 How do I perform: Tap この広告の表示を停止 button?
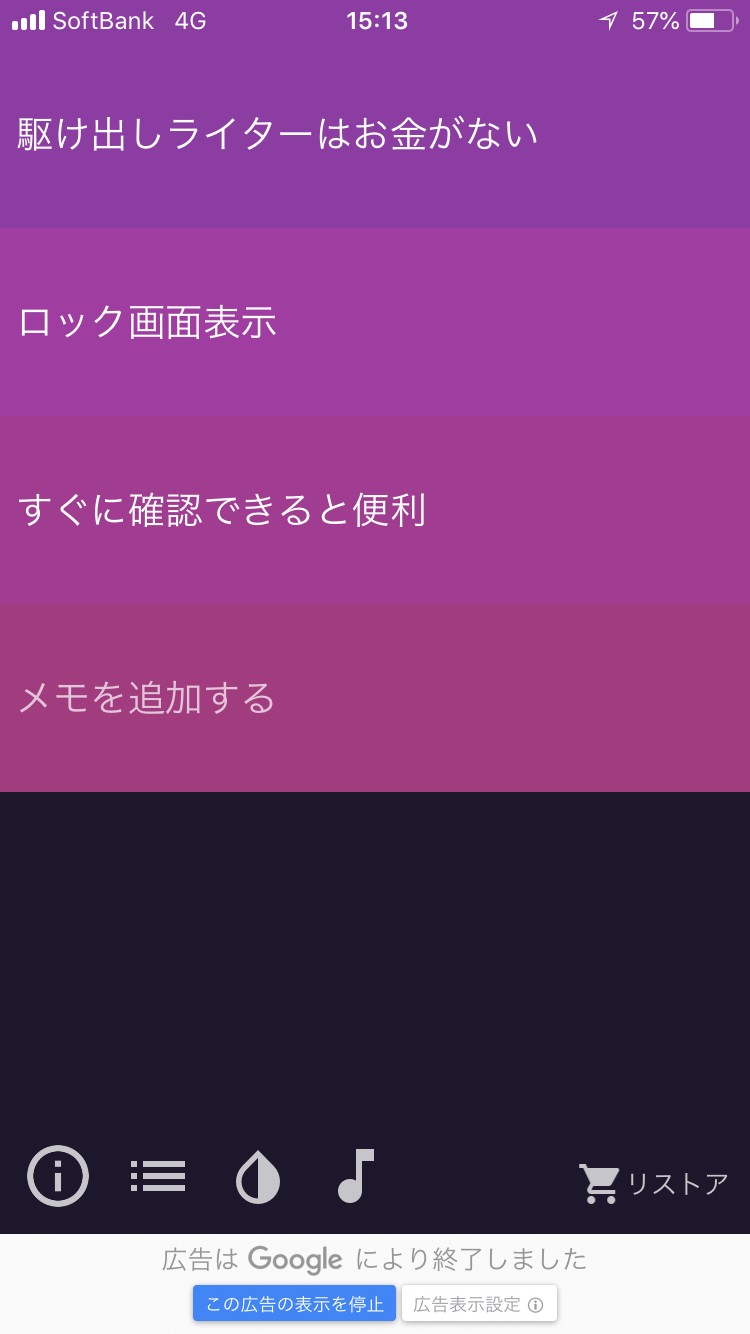[x=294, y=1304]
